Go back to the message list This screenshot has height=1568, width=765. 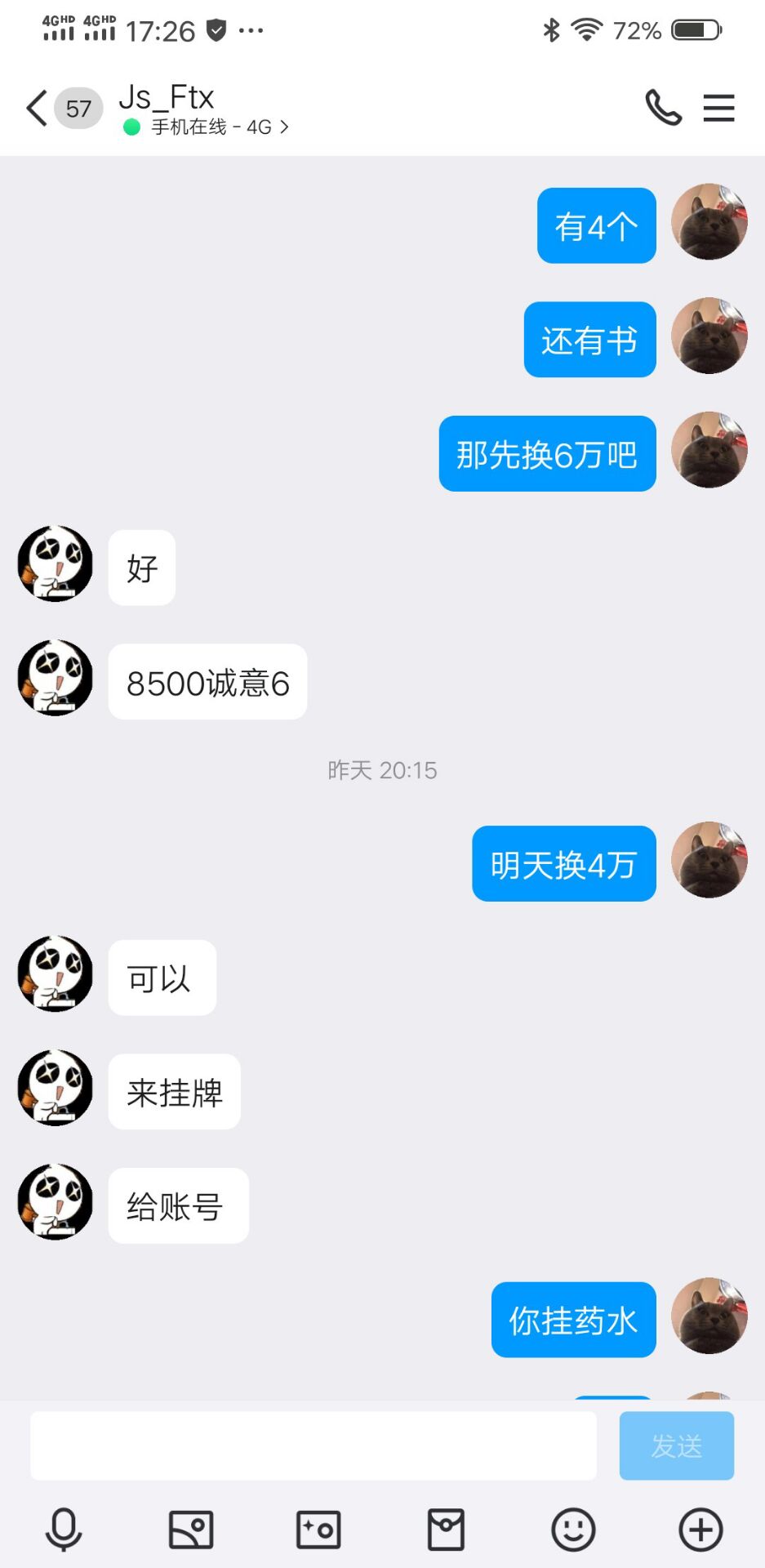[37, 108]
